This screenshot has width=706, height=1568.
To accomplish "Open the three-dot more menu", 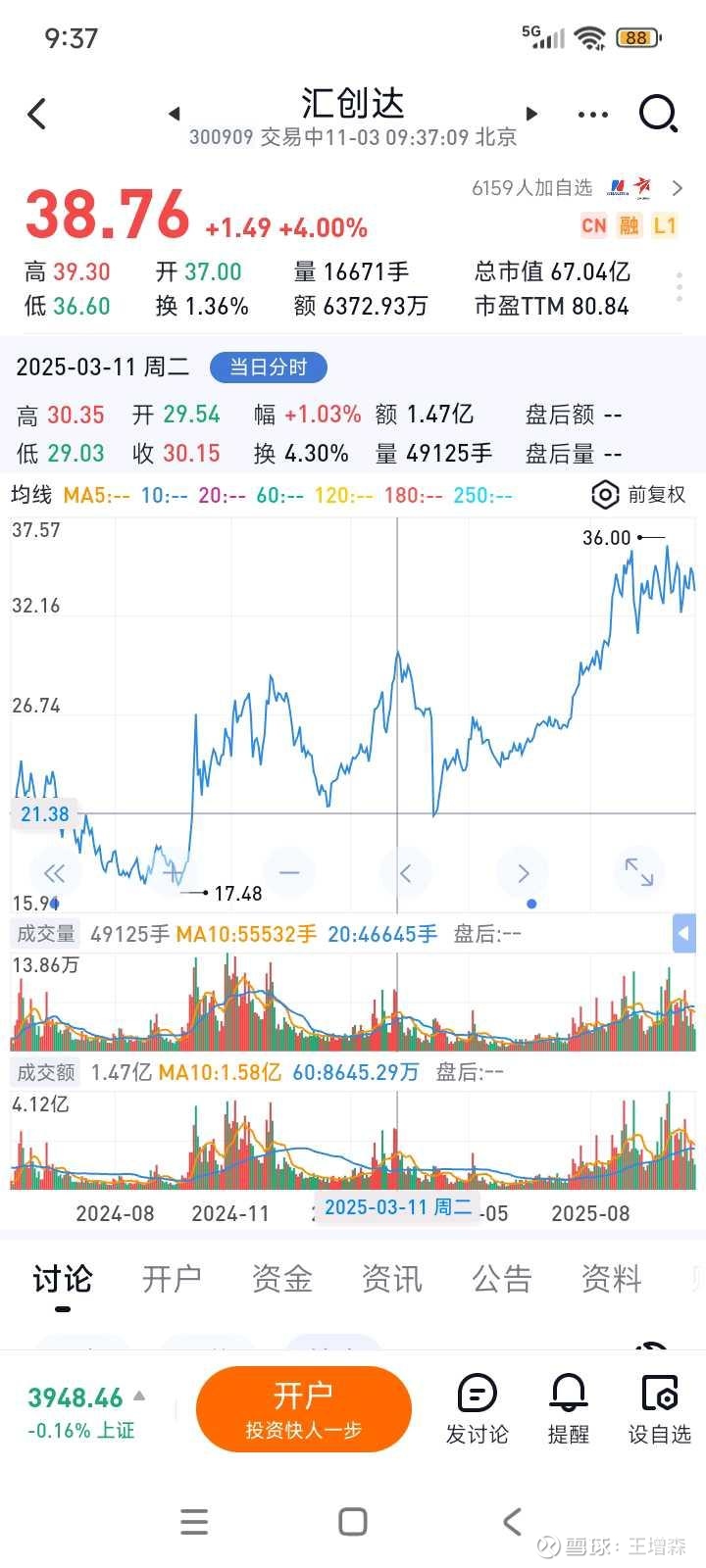I will [592, 115].
